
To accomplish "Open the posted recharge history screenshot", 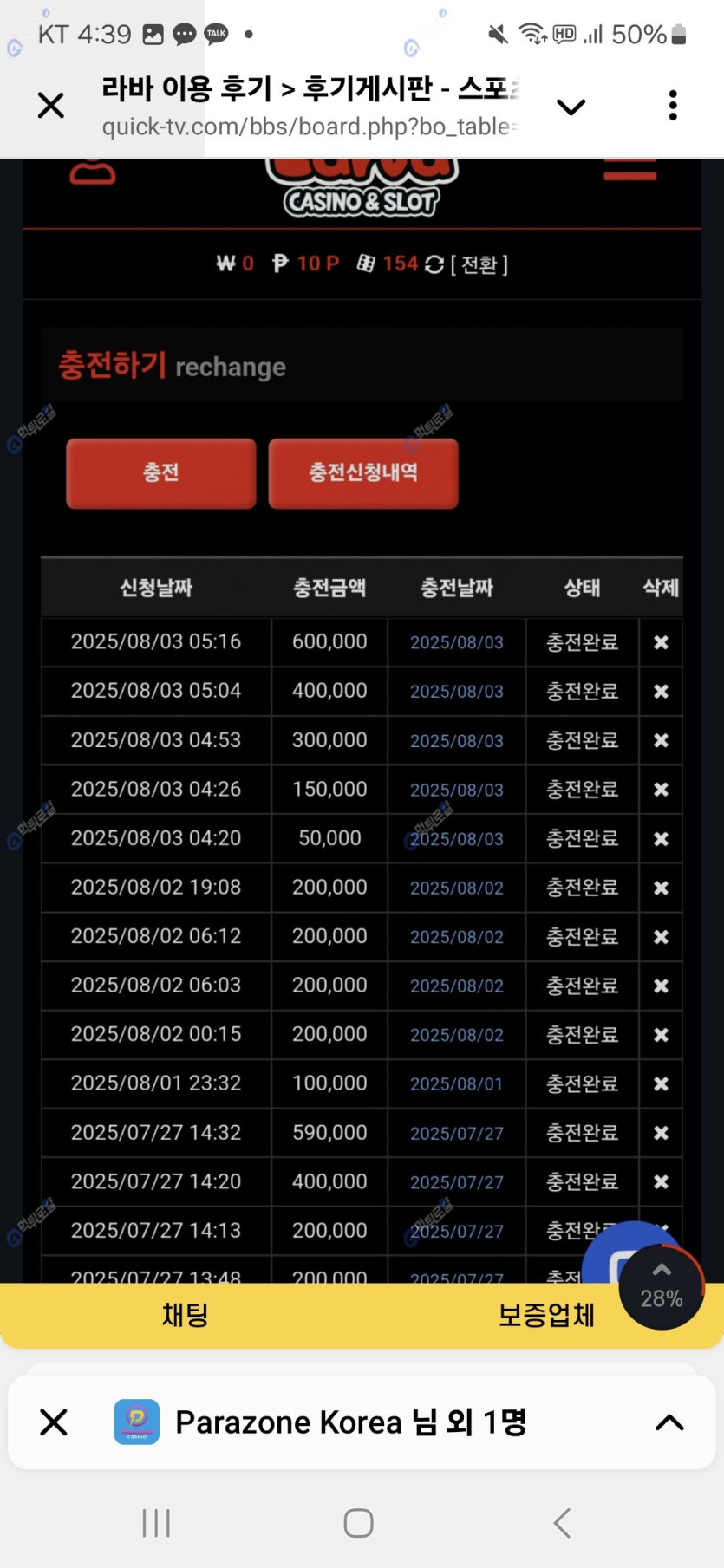I will pos(362,721).
